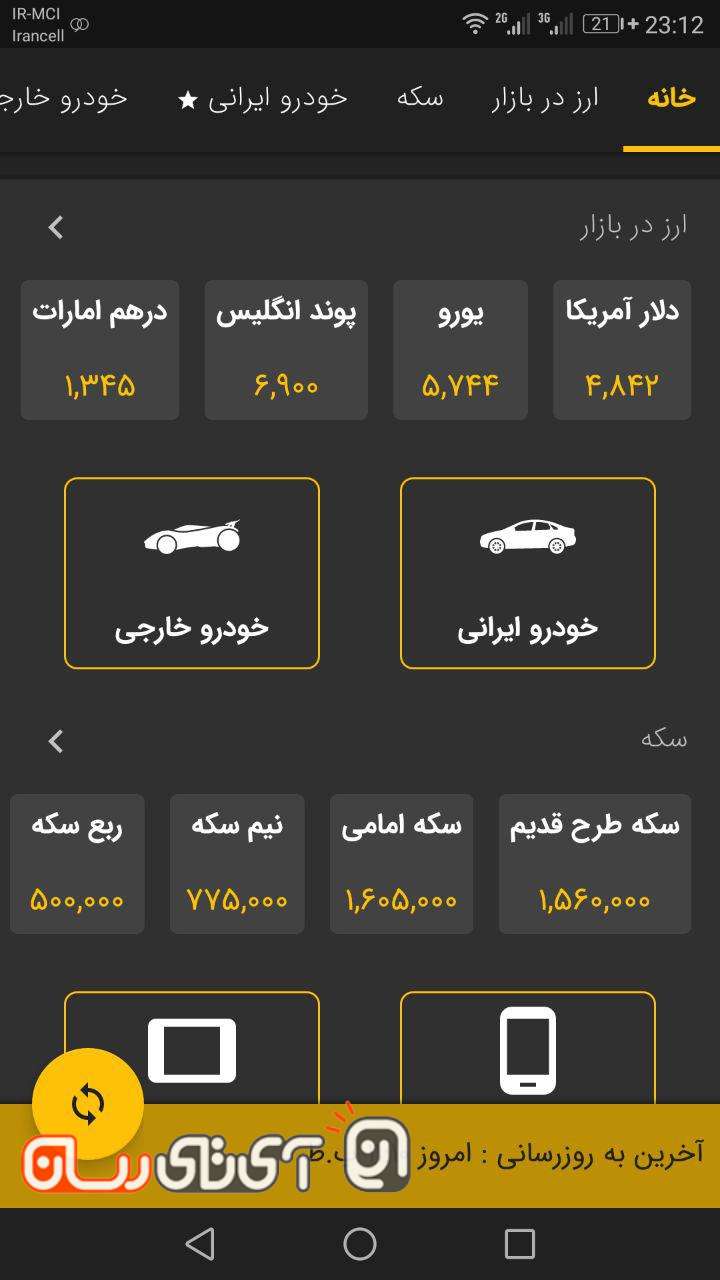Open the یورو rate card

[460, 349]
